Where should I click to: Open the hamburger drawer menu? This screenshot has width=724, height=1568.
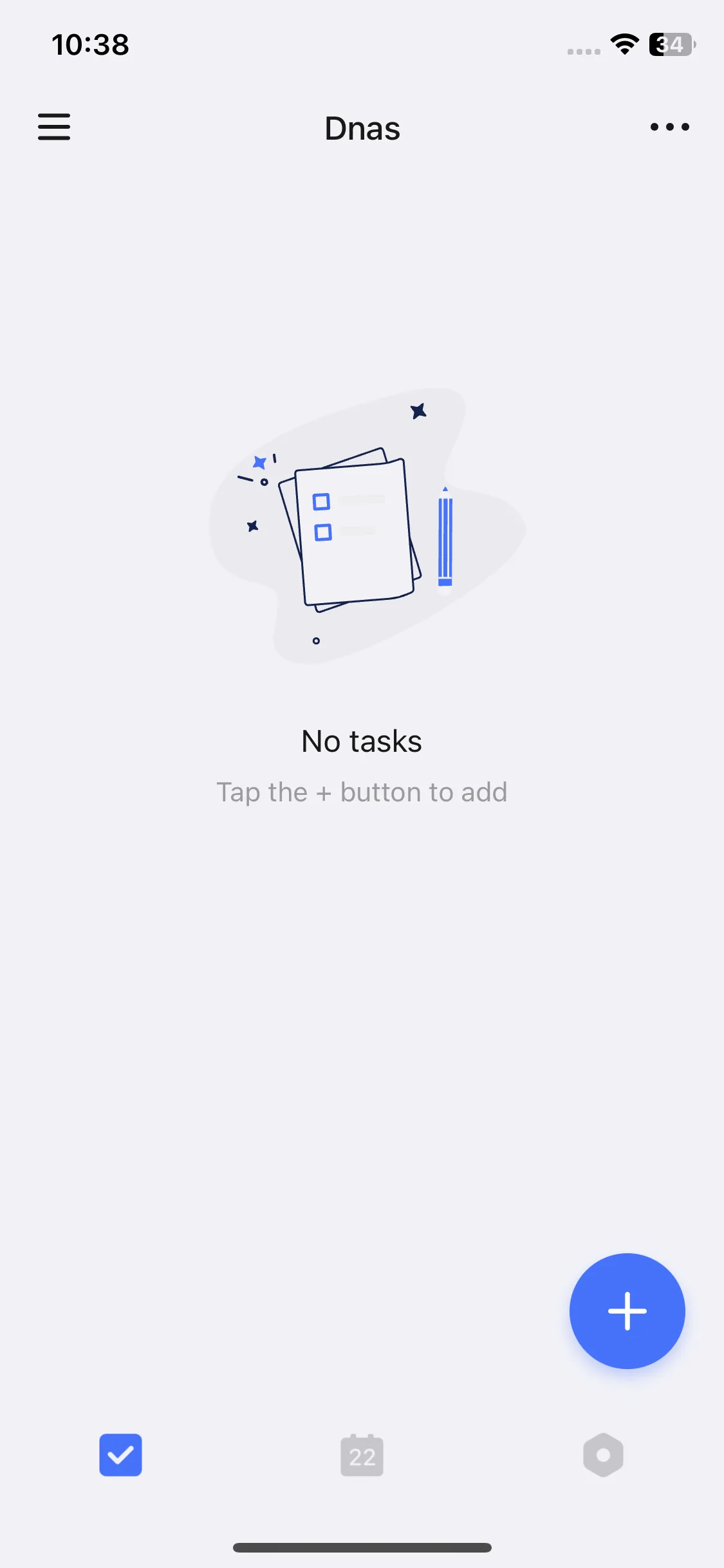(x=54, y=127)
